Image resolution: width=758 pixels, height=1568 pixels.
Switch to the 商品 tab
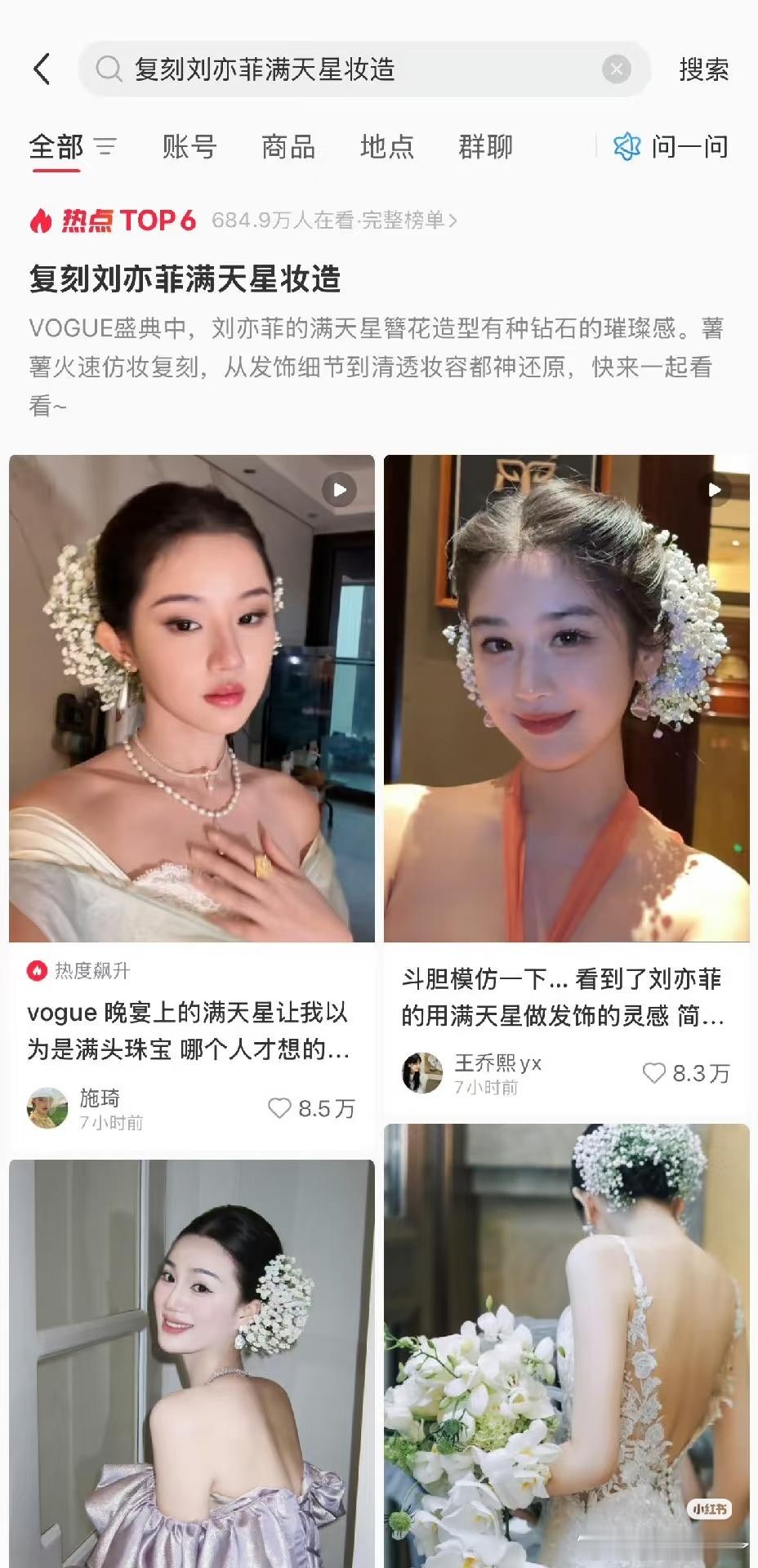288,148
